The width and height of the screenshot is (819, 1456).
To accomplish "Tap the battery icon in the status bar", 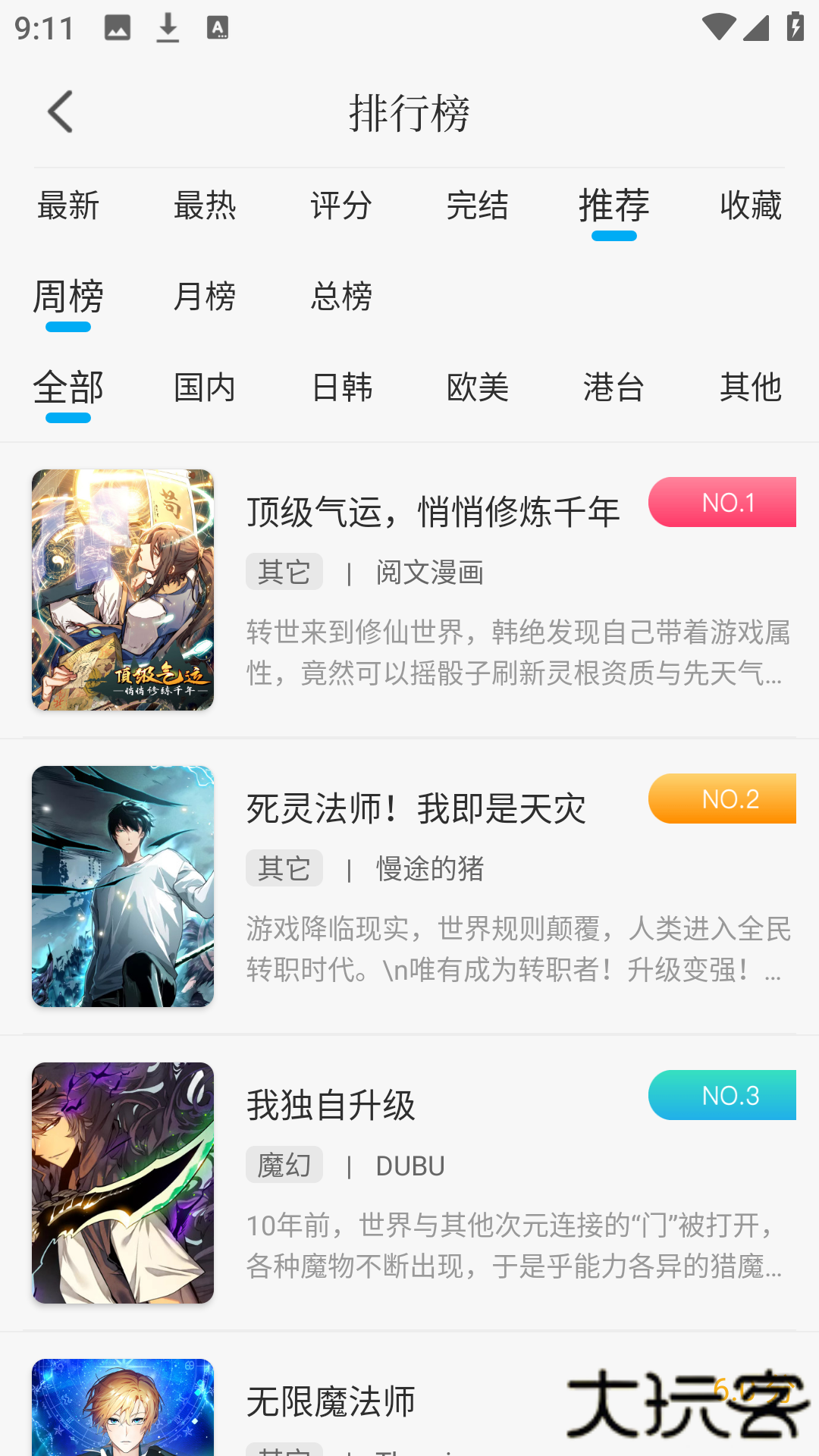I will point(794,27).
